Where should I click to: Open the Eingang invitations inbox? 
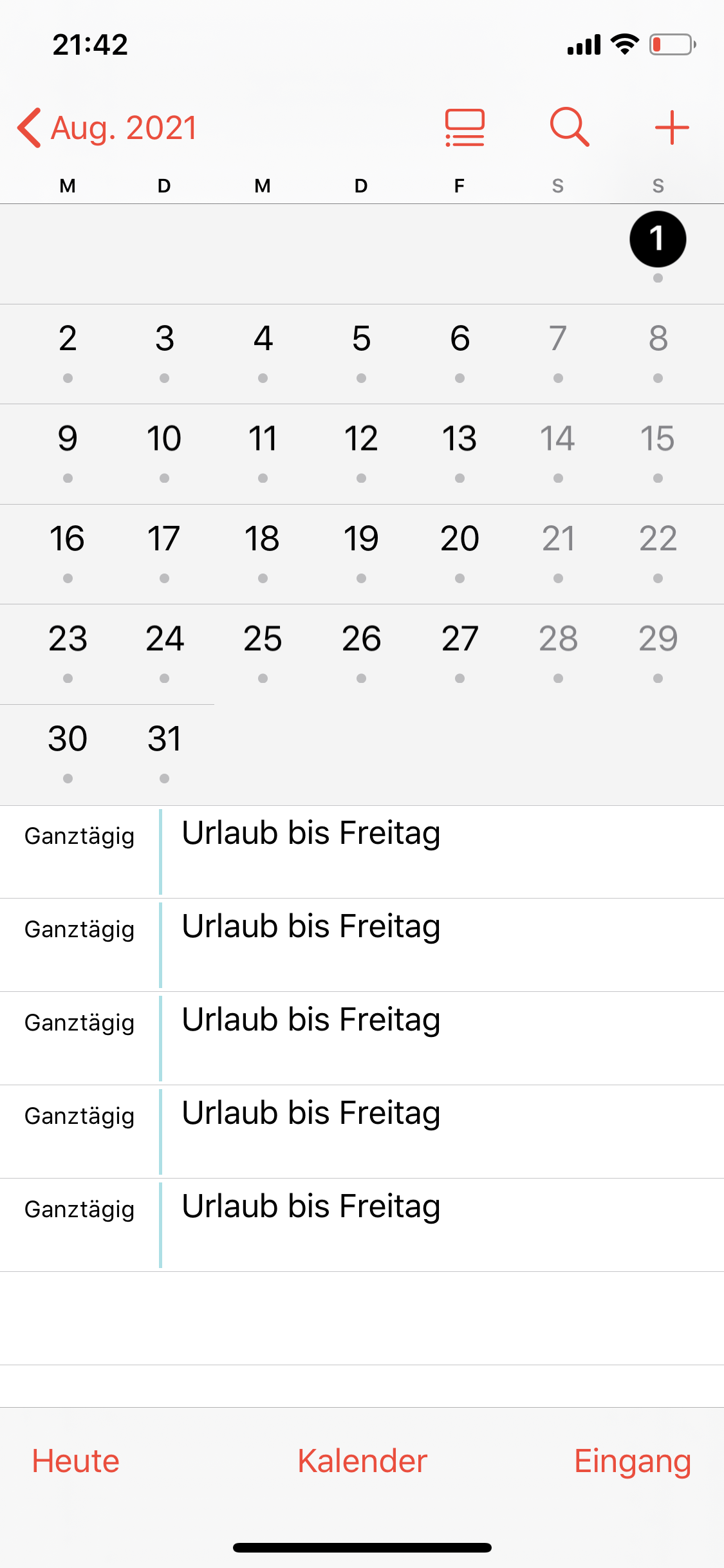click(x=633, y=1462)
